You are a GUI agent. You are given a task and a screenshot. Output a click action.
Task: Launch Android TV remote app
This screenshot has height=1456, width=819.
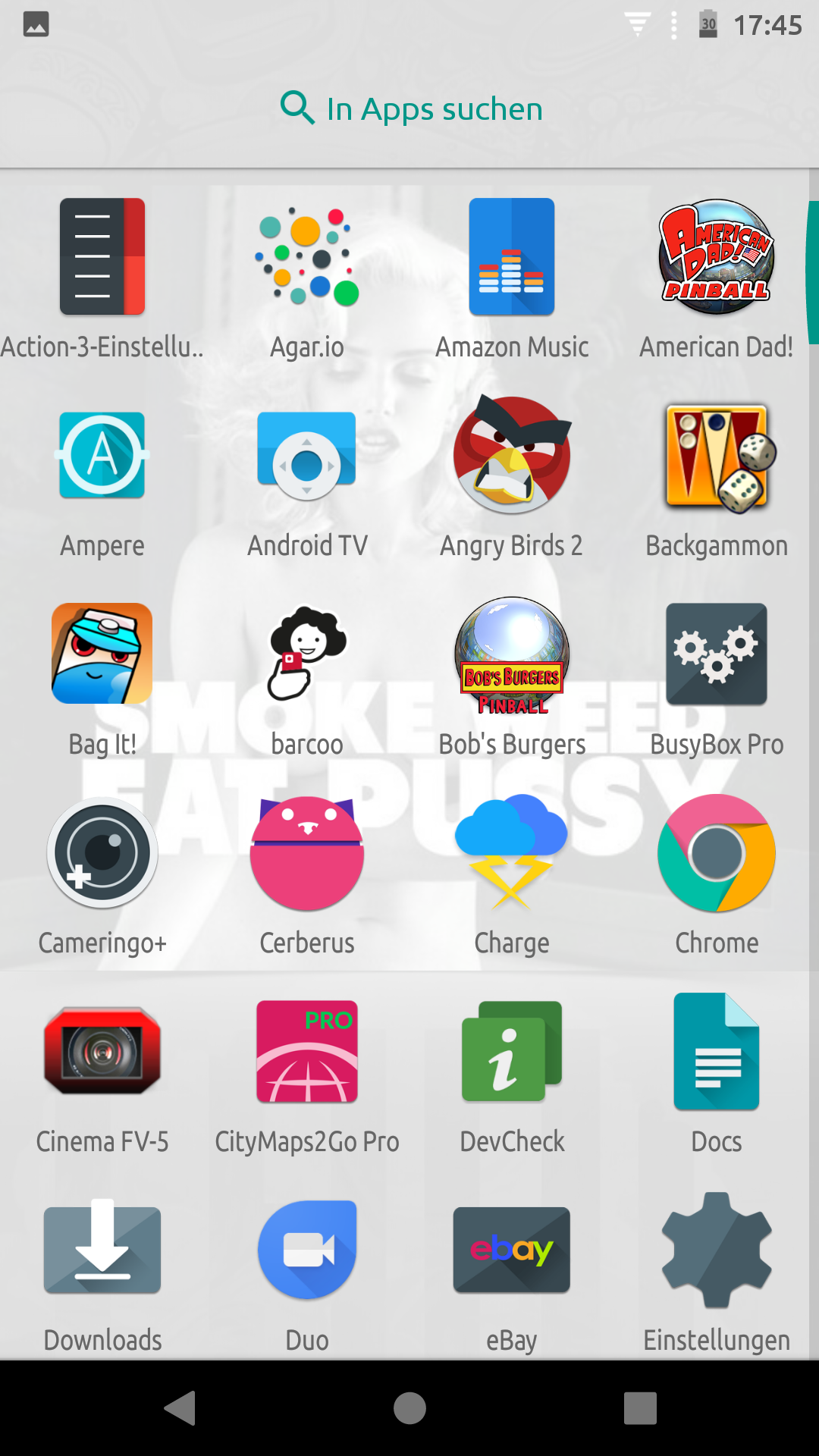pos(307,455)
